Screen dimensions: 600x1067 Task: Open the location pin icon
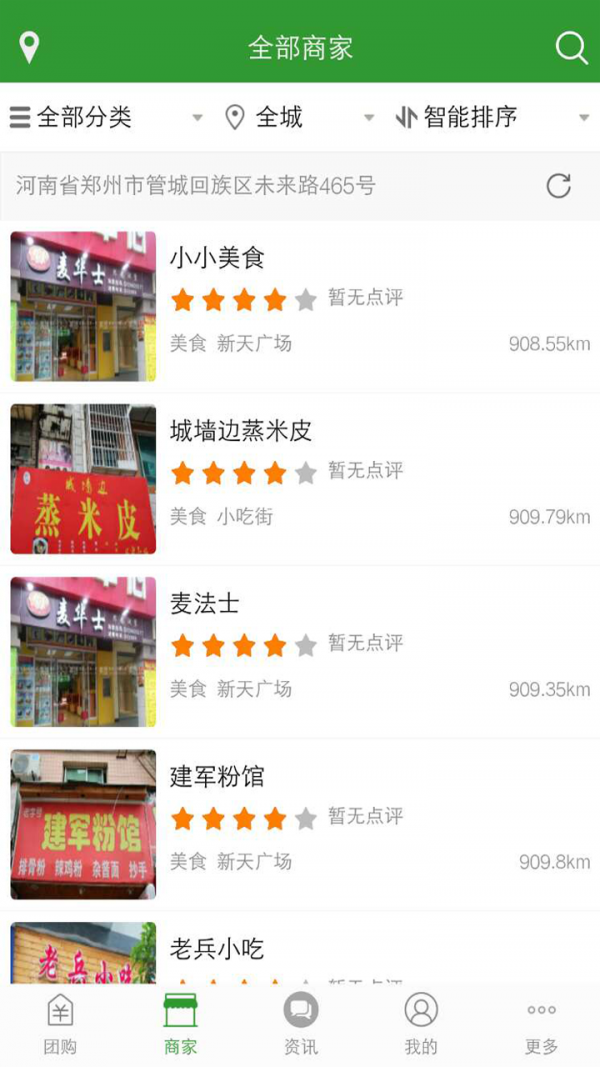coord(30,47)
